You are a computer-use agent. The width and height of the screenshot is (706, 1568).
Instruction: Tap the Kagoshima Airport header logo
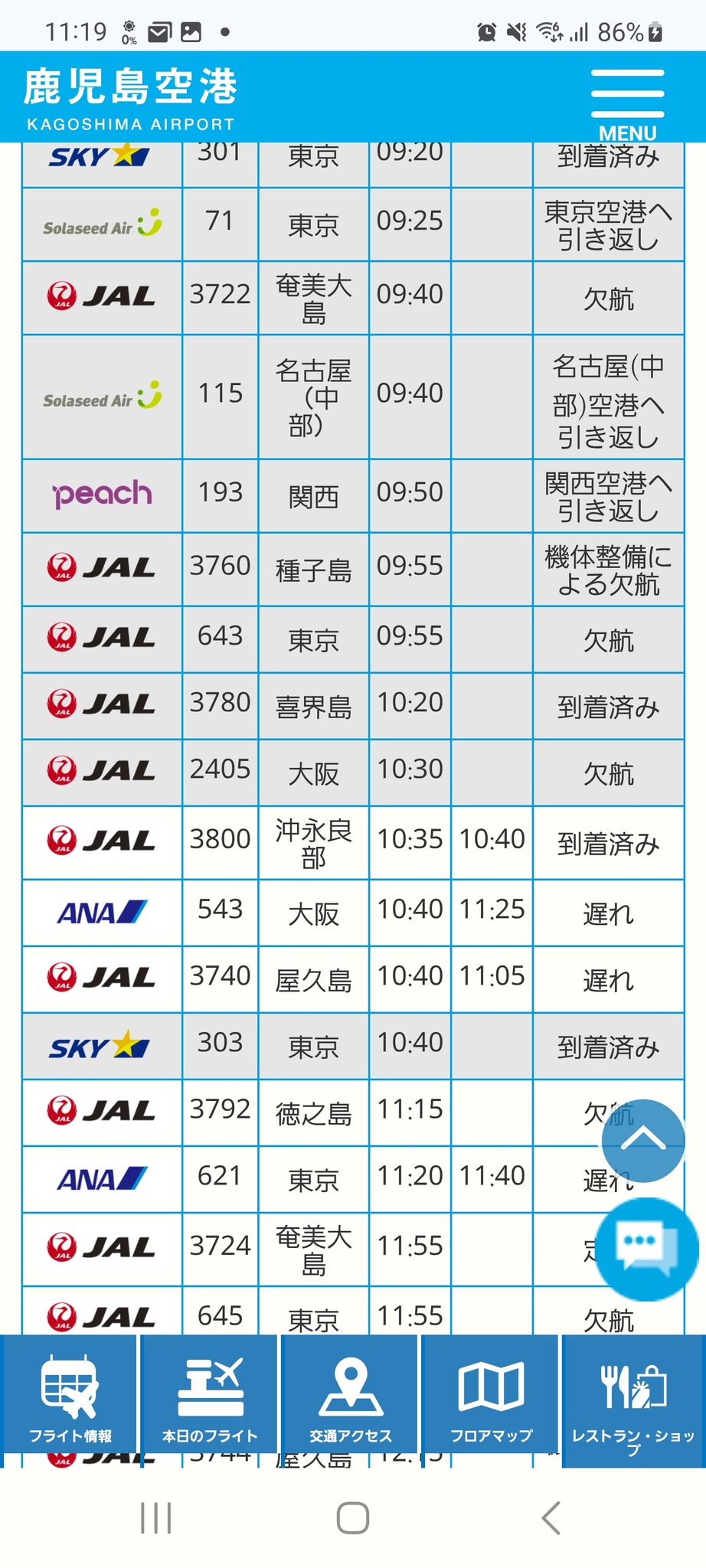click(x=130, y=98)
